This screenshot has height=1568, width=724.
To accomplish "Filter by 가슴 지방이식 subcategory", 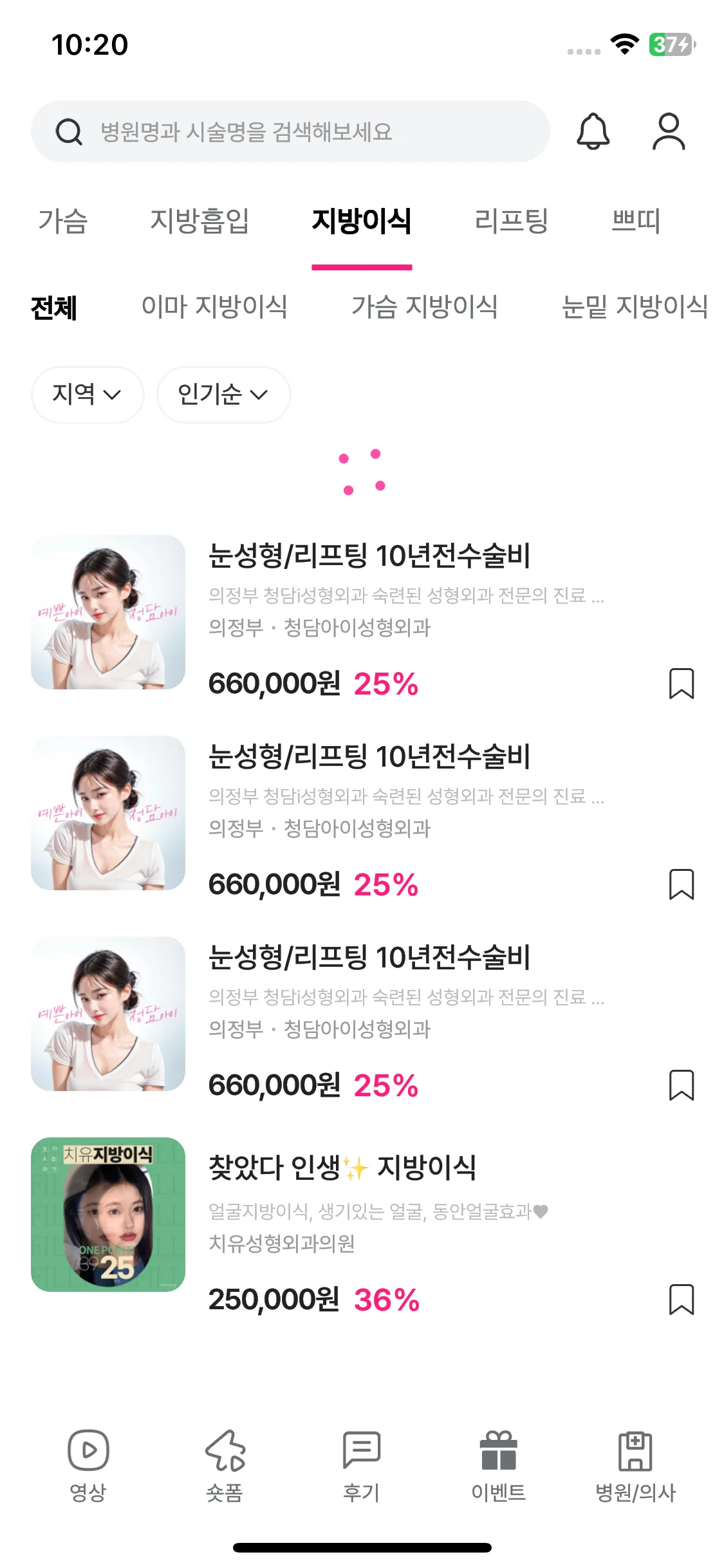I will pos(424,306).
